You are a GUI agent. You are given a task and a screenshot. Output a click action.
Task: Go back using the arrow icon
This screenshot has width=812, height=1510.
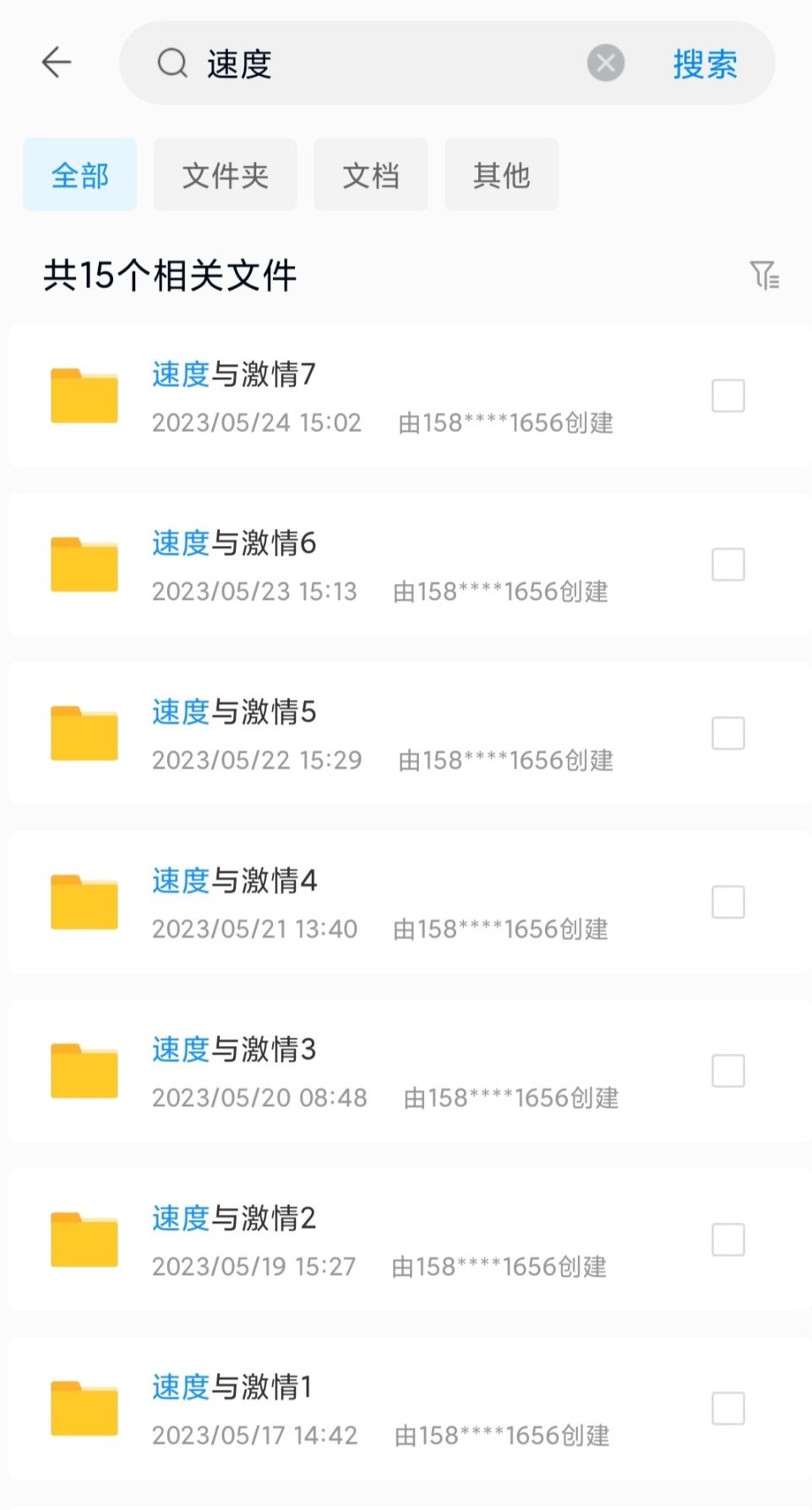(57, 63)
